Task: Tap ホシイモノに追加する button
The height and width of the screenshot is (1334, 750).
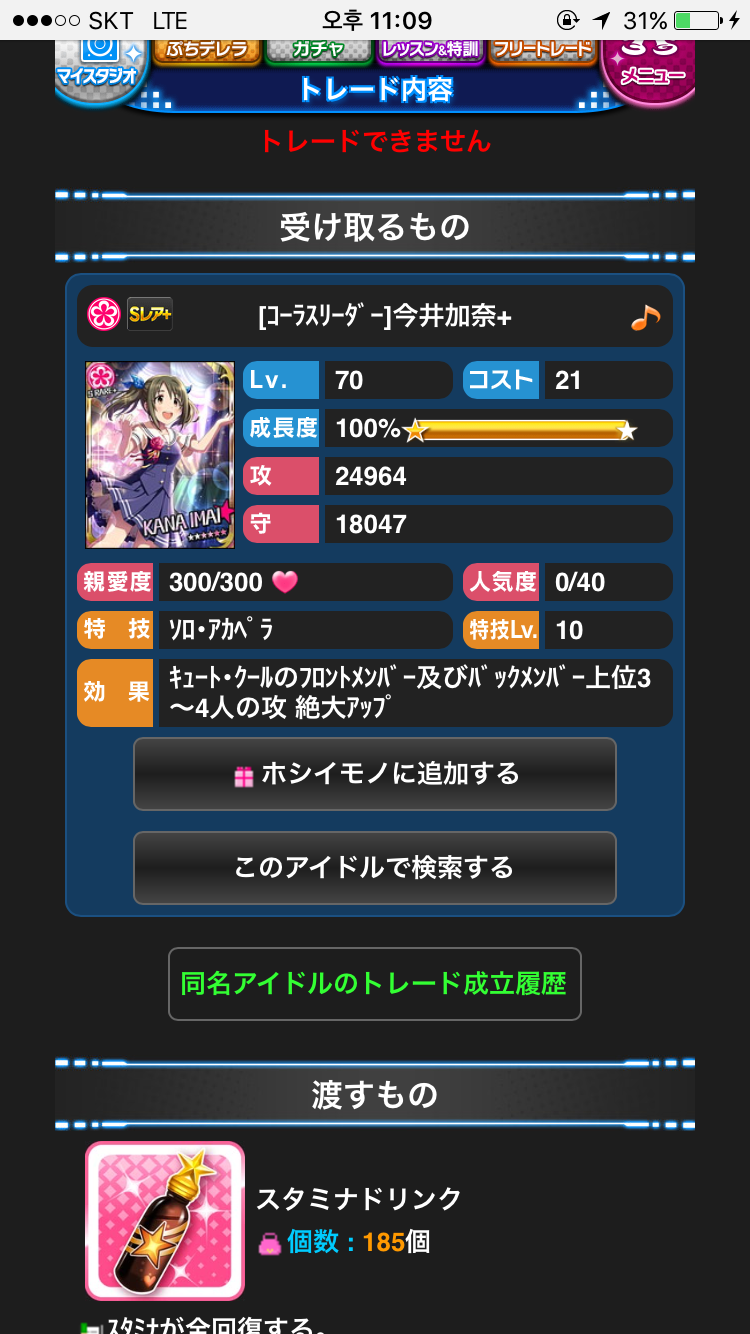Action: click(x=375, y=774)
